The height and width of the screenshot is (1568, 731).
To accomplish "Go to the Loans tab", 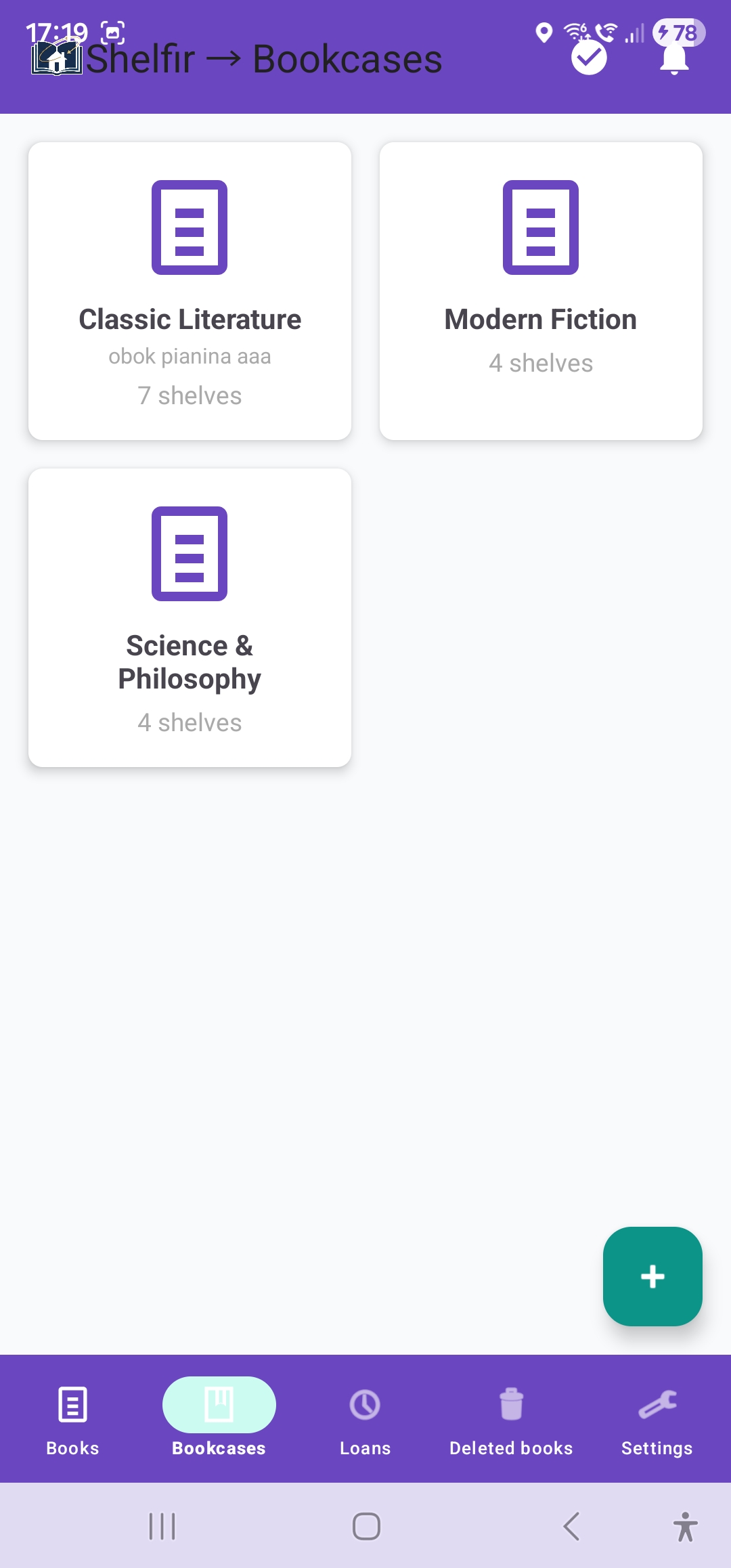I will 365,1419.
